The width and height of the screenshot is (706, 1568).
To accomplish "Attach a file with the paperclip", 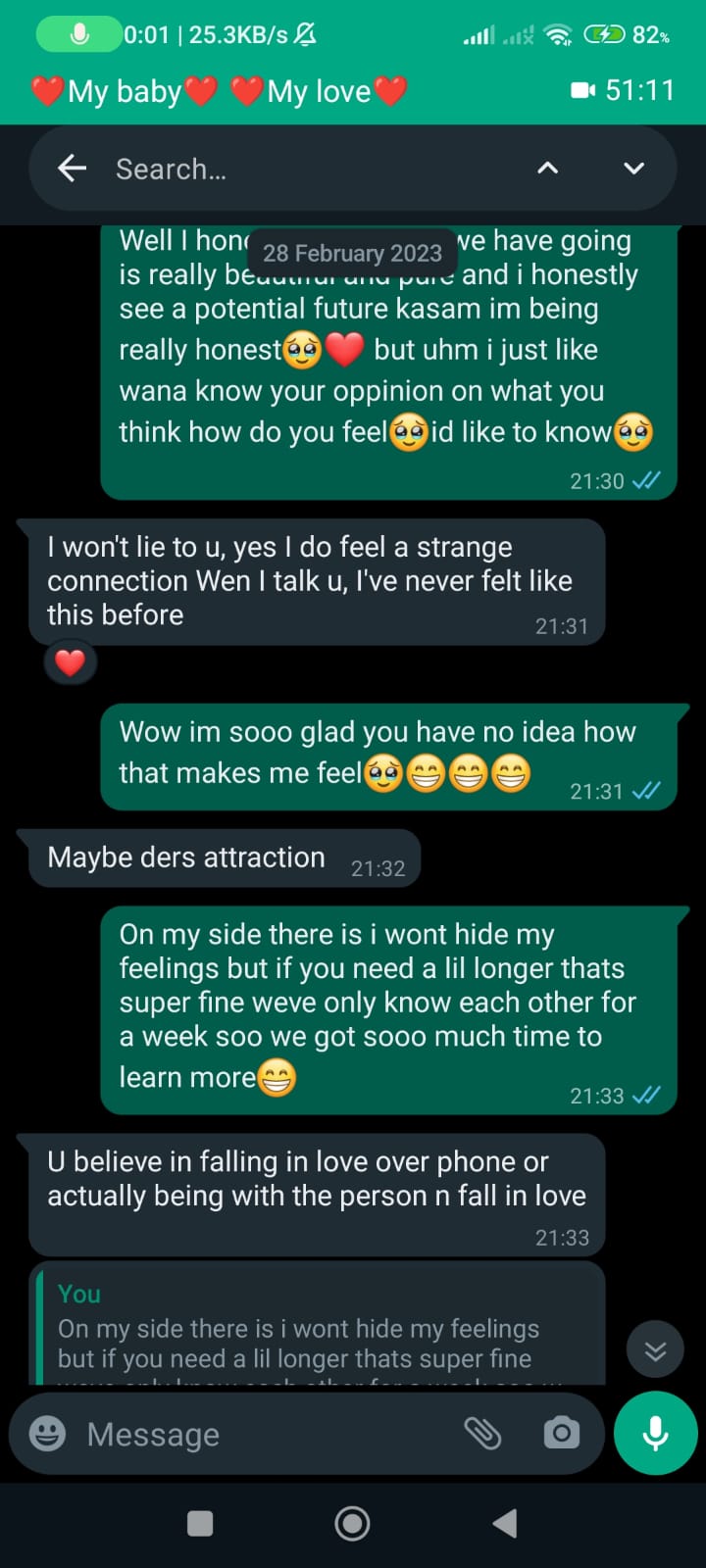I will tap(482, 1434).
